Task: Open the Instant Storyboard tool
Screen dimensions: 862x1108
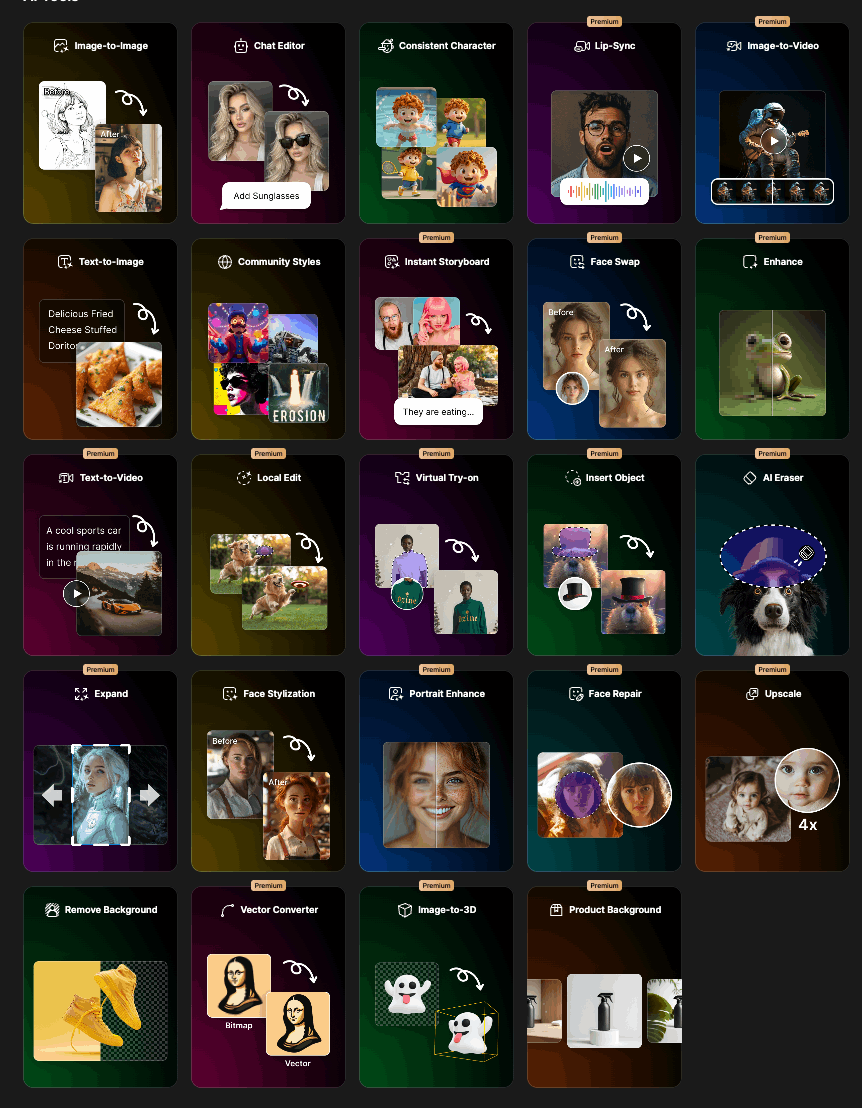Action: 436,339
